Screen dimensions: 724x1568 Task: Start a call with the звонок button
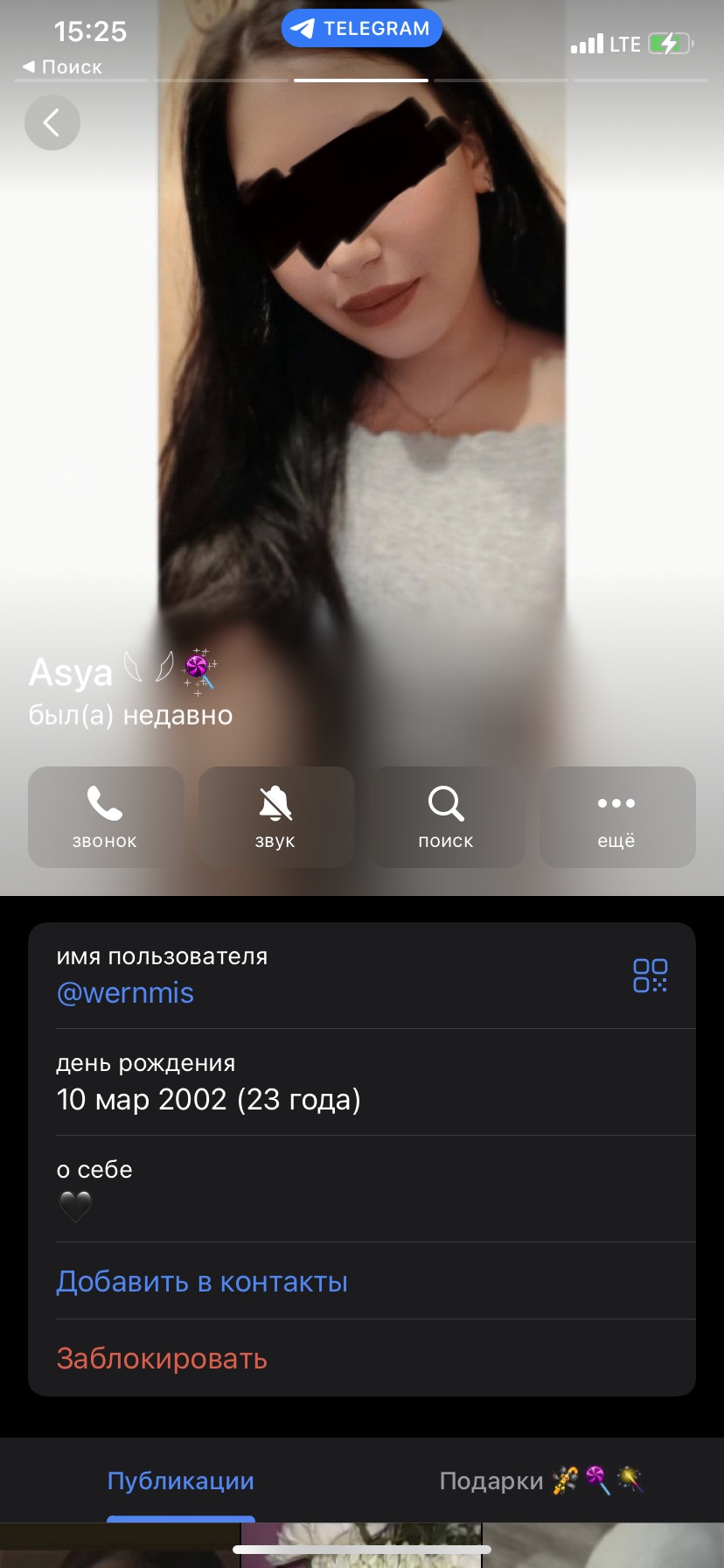105,816
